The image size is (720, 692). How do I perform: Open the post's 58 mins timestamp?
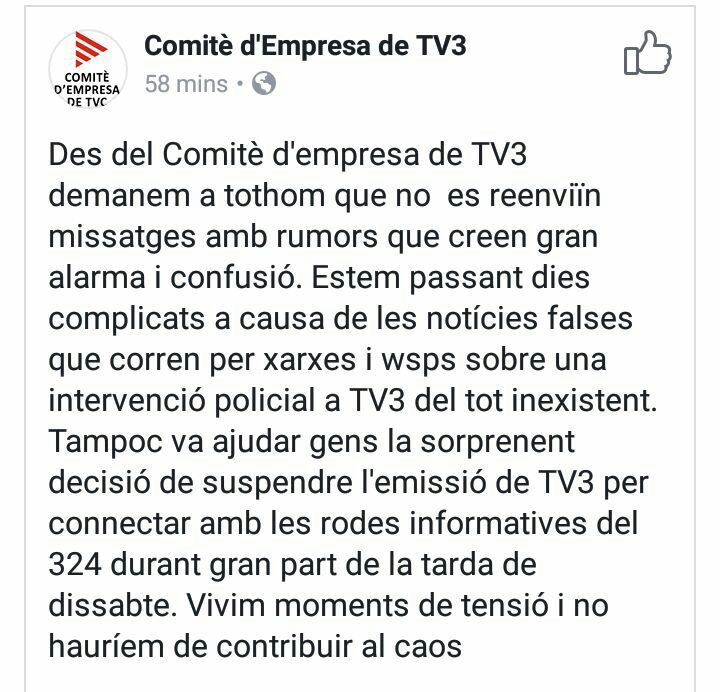[186, 84]
